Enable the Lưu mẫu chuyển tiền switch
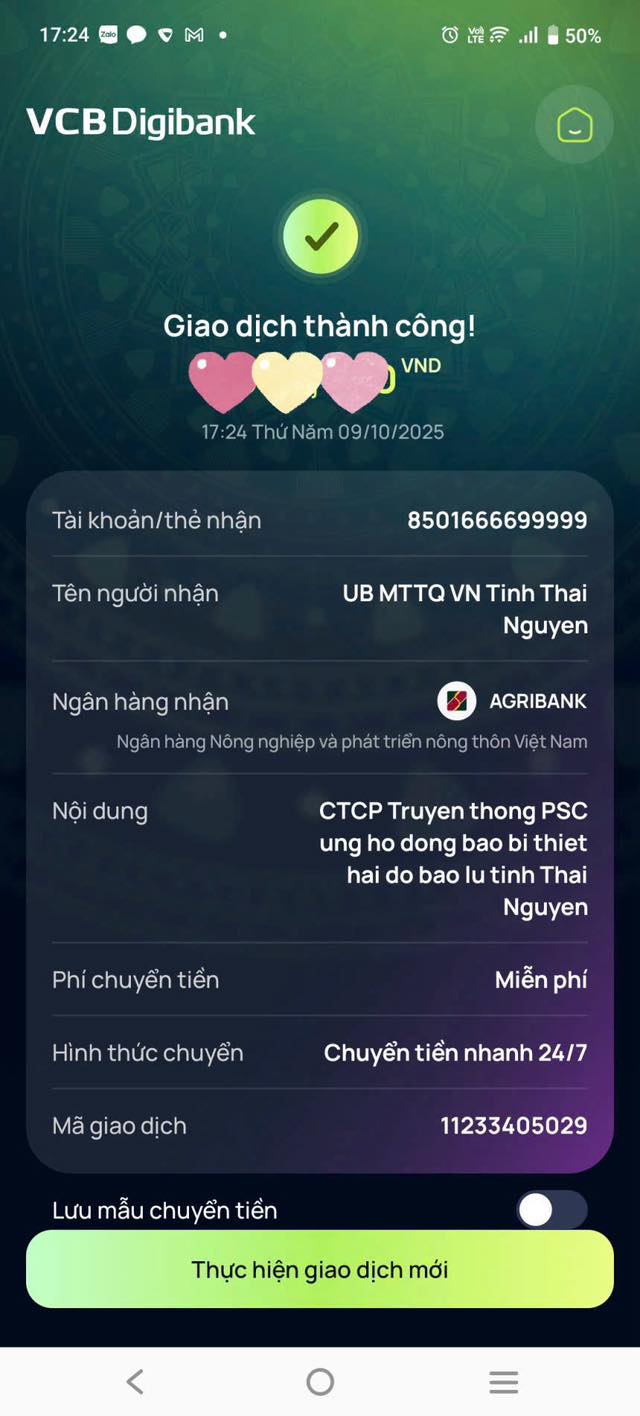Viewport: 640px width, 1416px height. coord(551,1210)
